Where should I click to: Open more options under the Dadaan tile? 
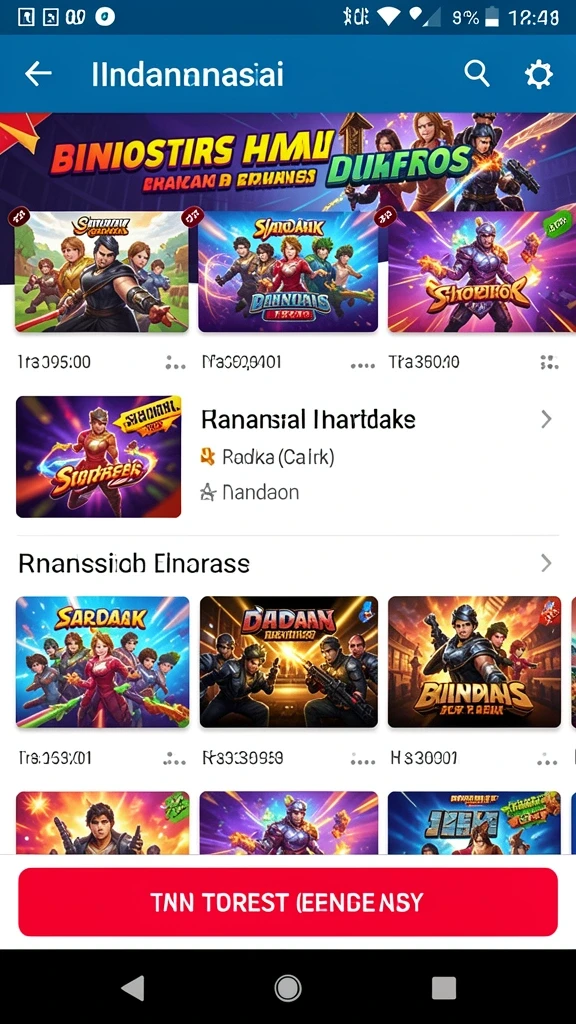(x=362, y=759)
